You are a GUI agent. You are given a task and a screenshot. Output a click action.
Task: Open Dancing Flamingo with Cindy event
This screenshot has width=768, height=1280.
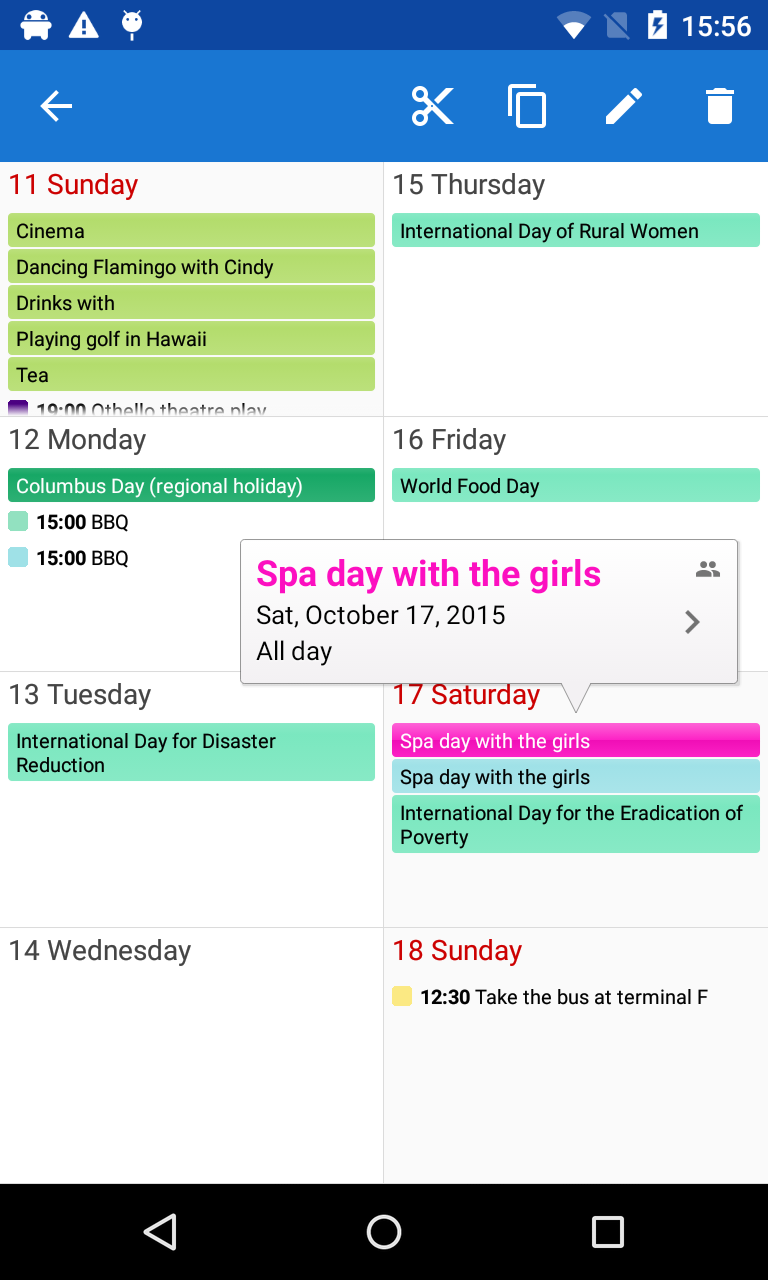(191, 267)
